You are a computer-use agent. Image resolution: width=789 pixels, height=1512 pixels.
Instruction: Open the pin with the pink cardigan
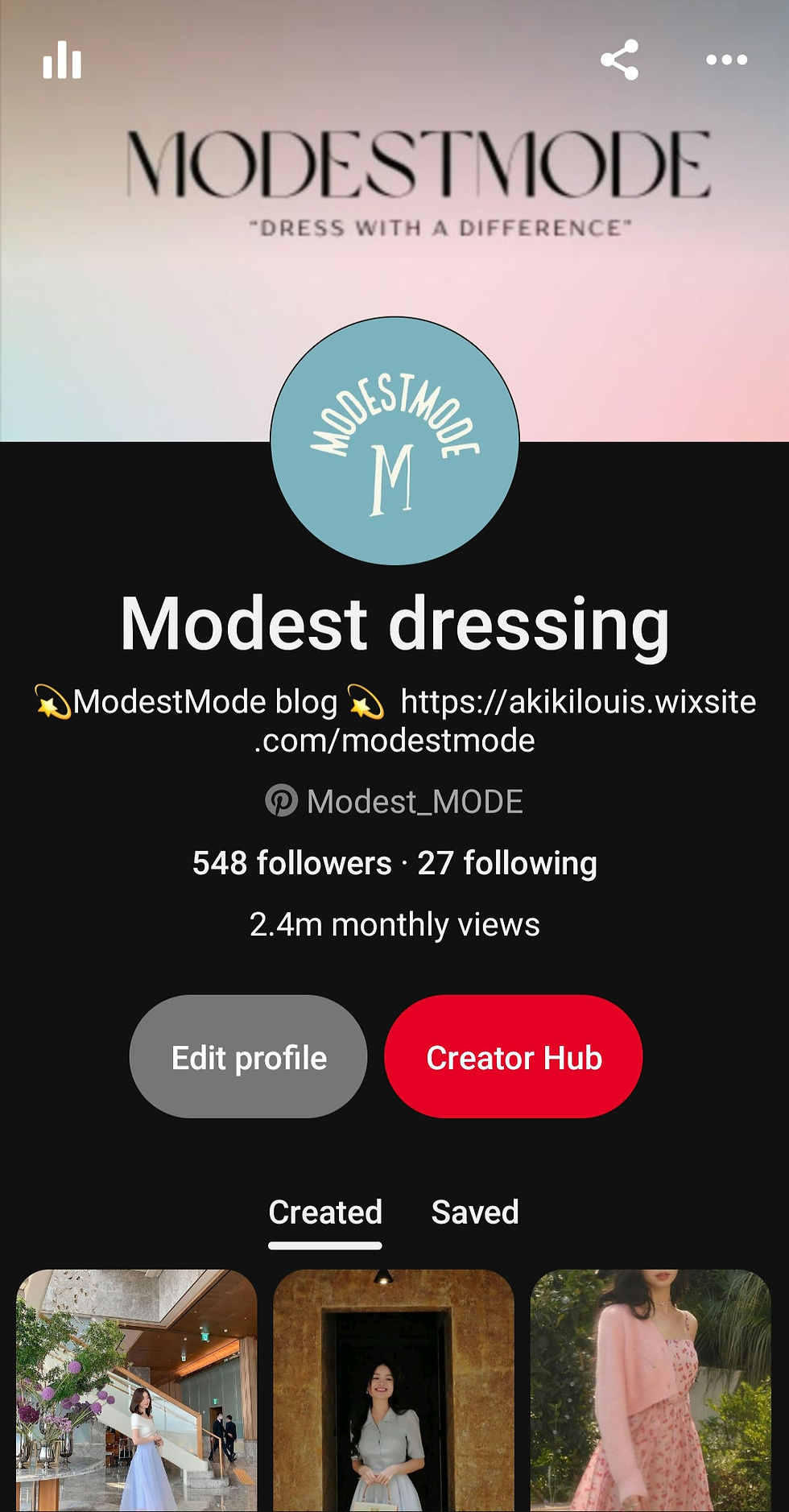(x=651, y=1390)
